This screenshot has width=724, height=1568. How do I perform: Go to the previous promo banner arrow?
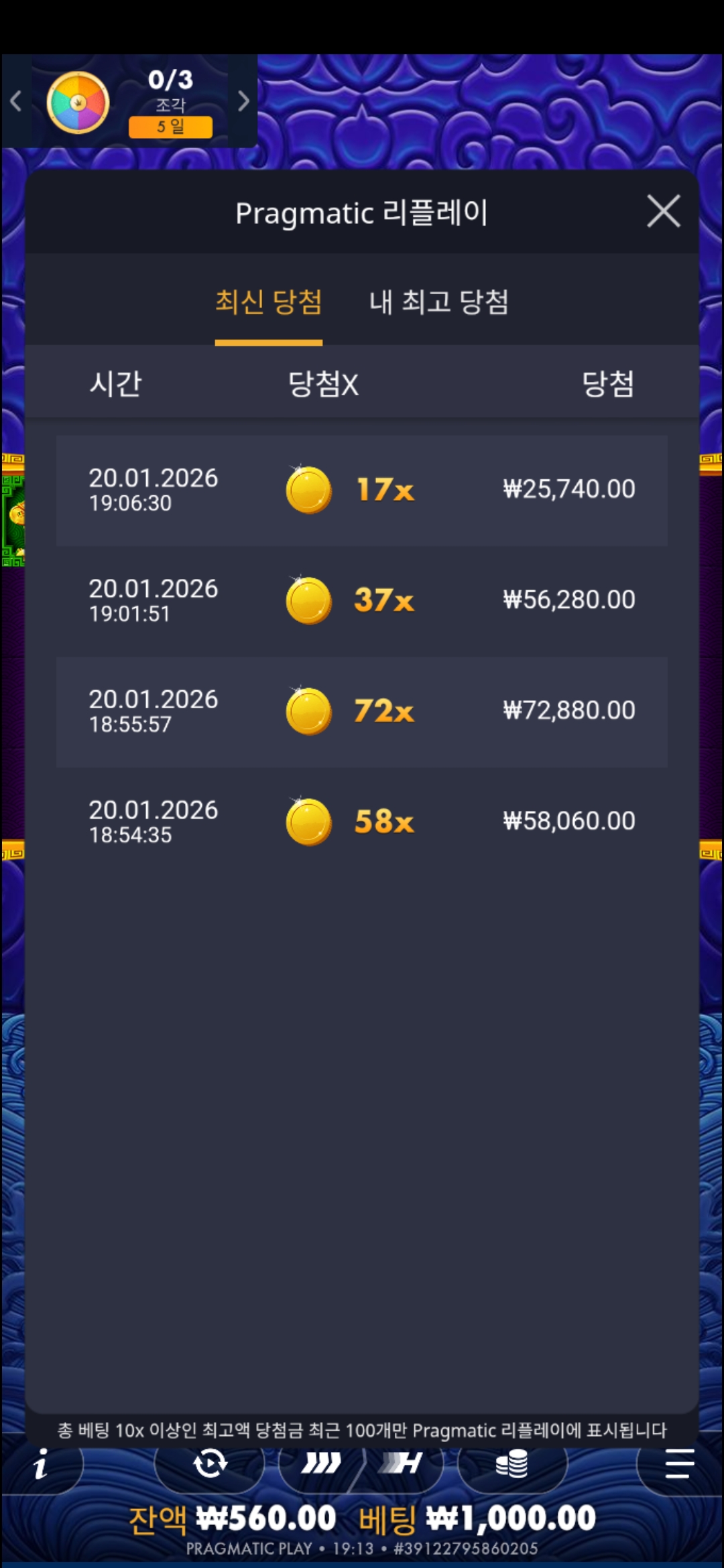16,101
